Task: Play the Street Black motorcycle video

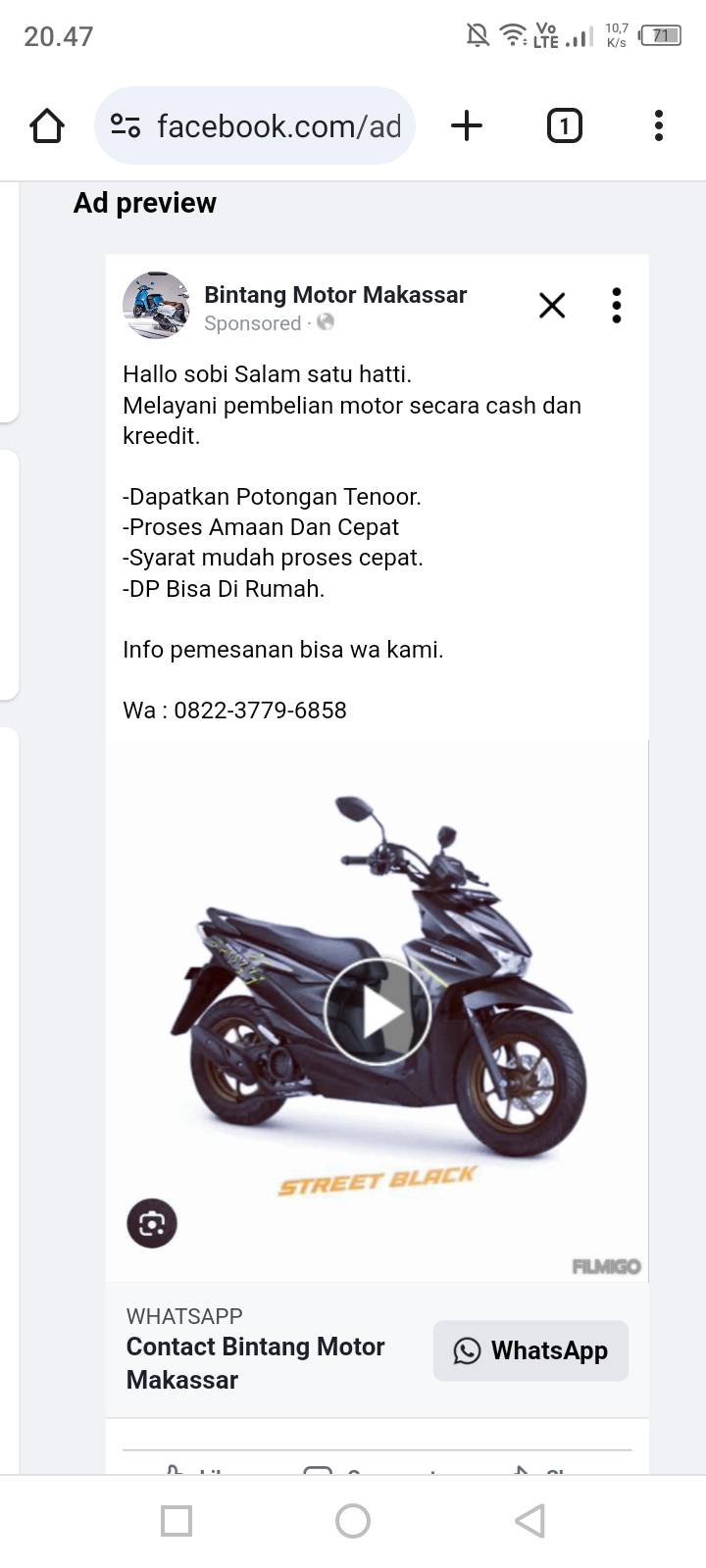Action: tap(378, 1012)
